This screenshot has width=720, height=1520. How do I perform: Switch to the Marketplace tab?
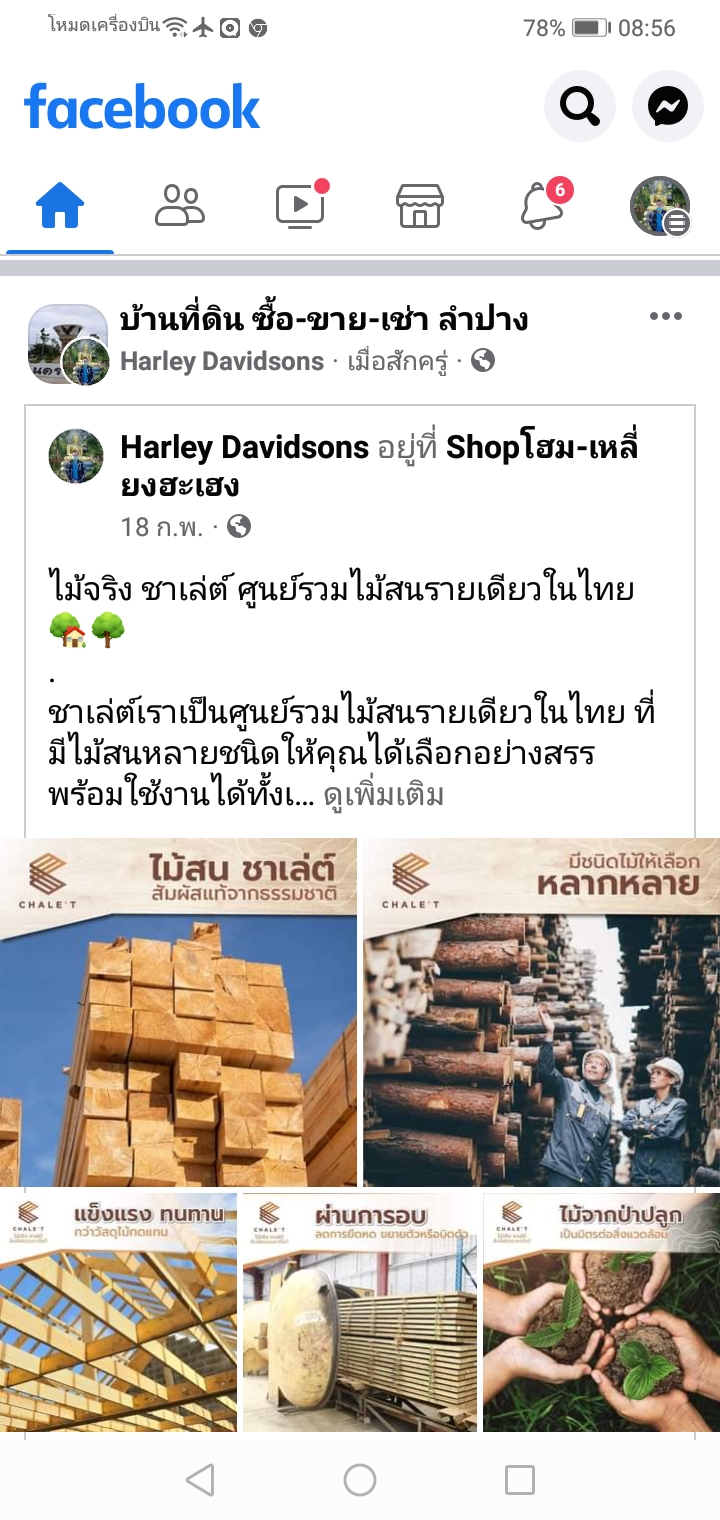pyautogui.click(x=420, y=206)
